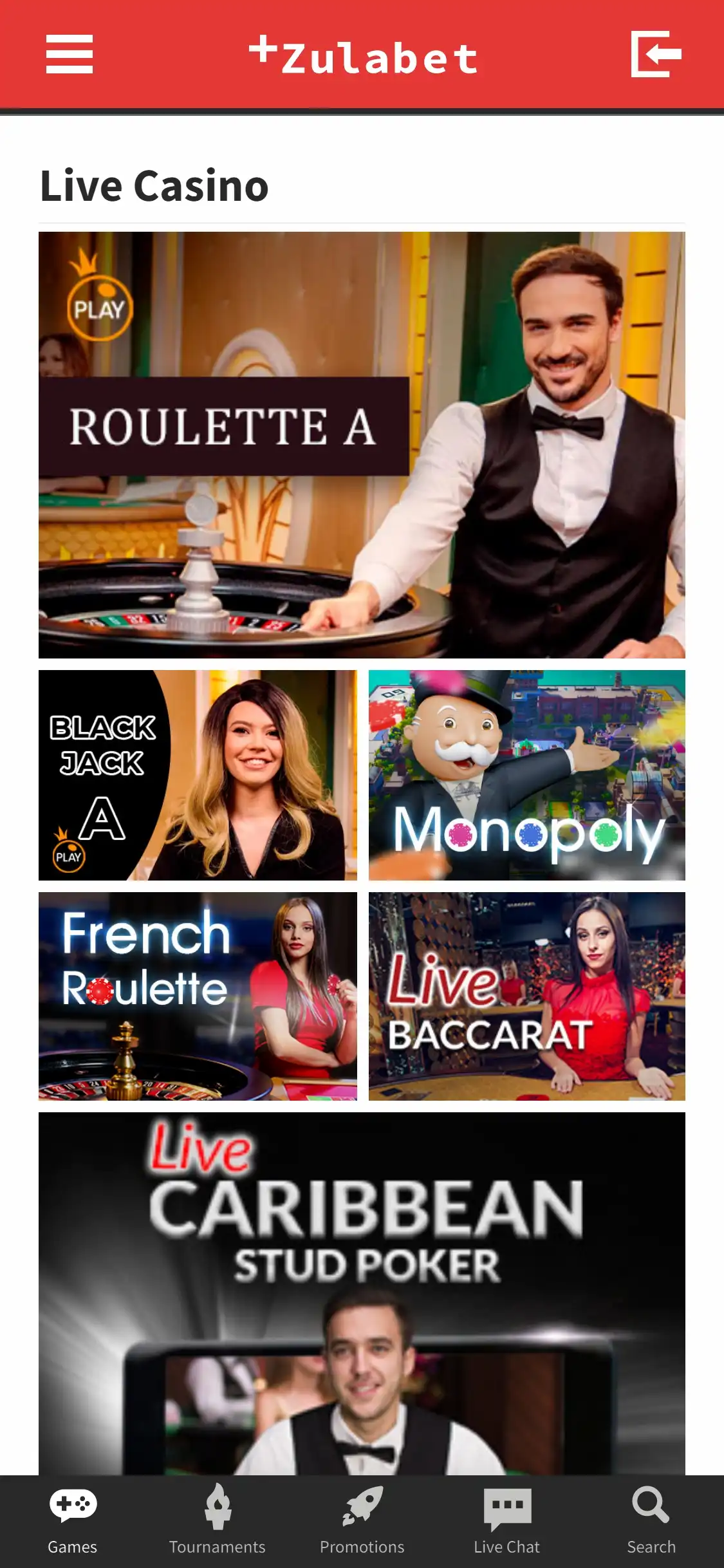The height and width of the screenshot is (1568, 724).
Task: Launch Blackjack A live table
Action: [x=198, y=775]
